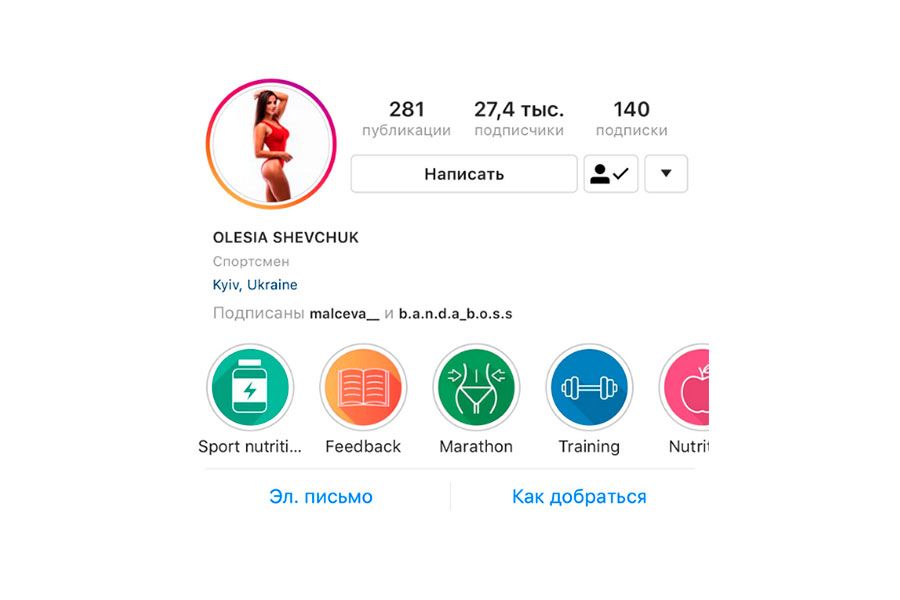Image resolution: width=900 pixels, height=600 pixels.
Task: Open the Sport nutrition highlight
Action: [249, 387]
